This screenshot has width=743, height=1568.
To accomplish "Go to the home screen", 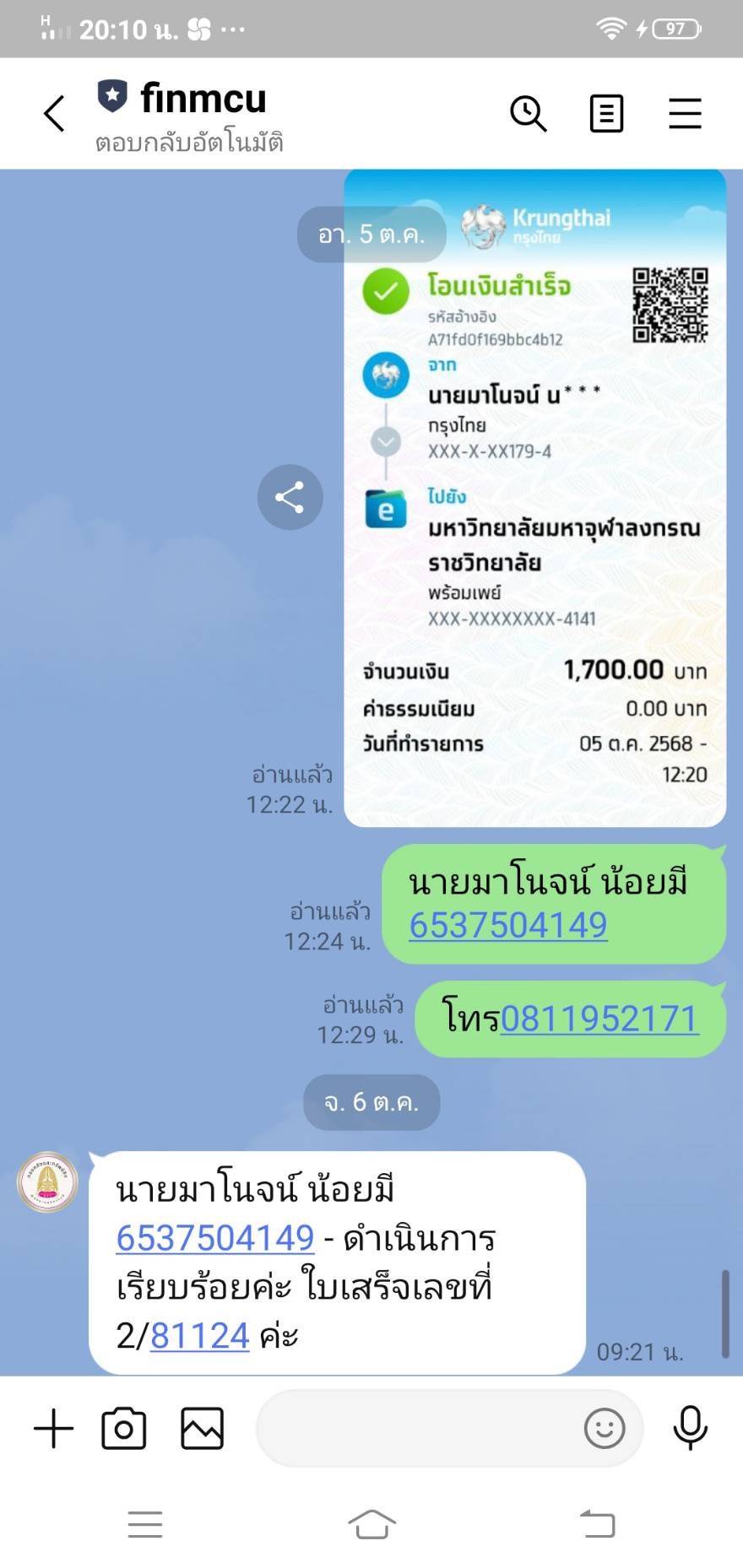I will pyautogui.click(x=371, y=1524).
